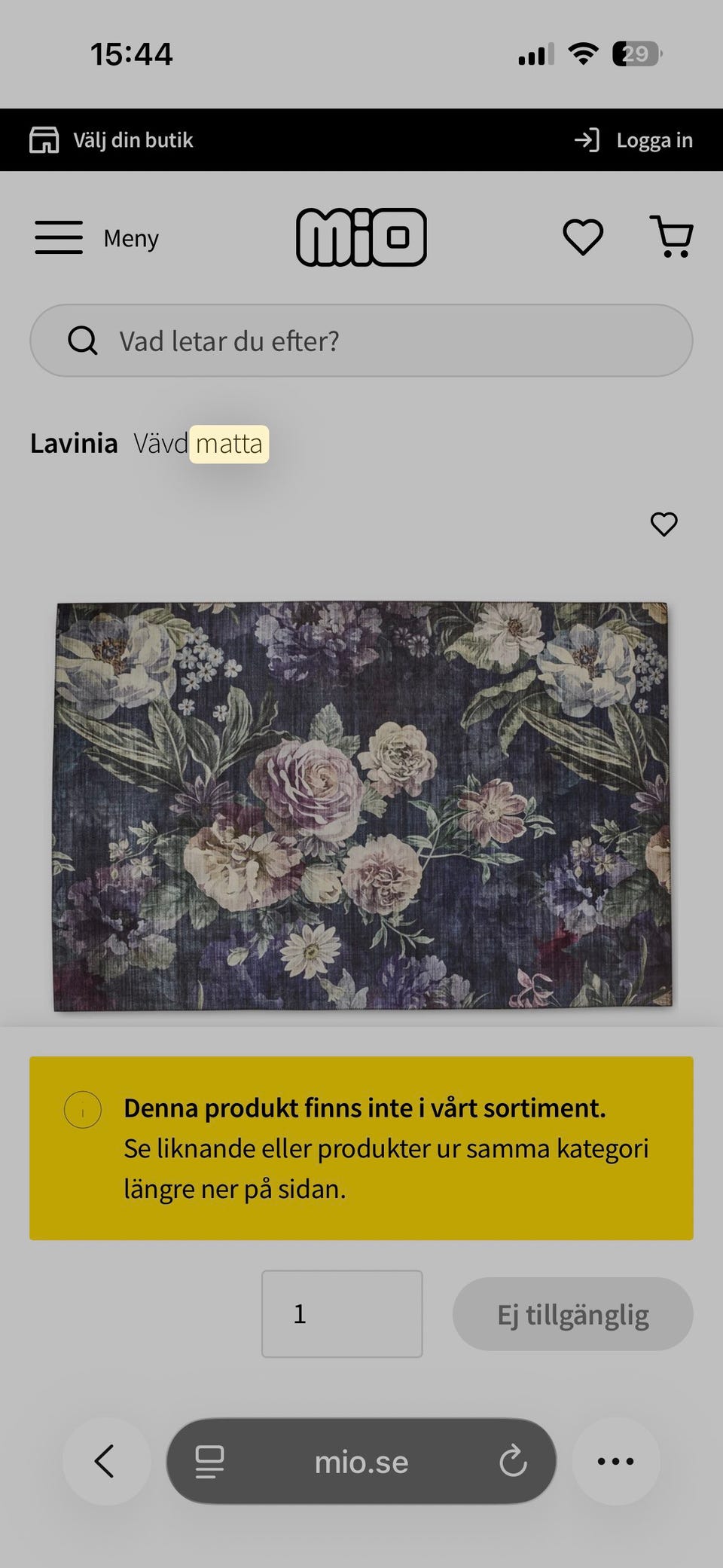Tap the quantity input showing 1
723x1568 pixels.
point(342,1313)
